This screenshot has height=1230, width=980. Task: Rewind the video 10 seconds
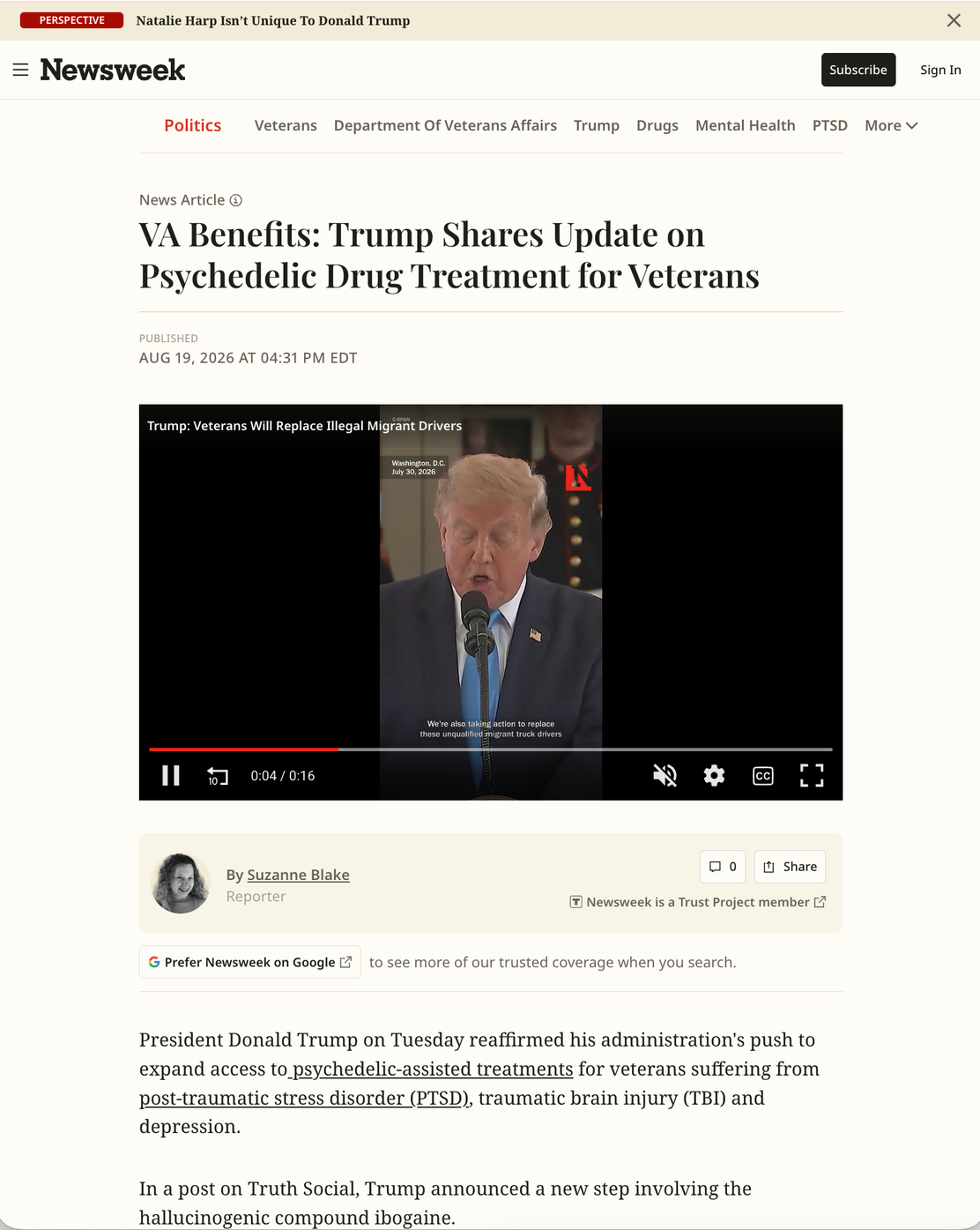coord(218,776)
